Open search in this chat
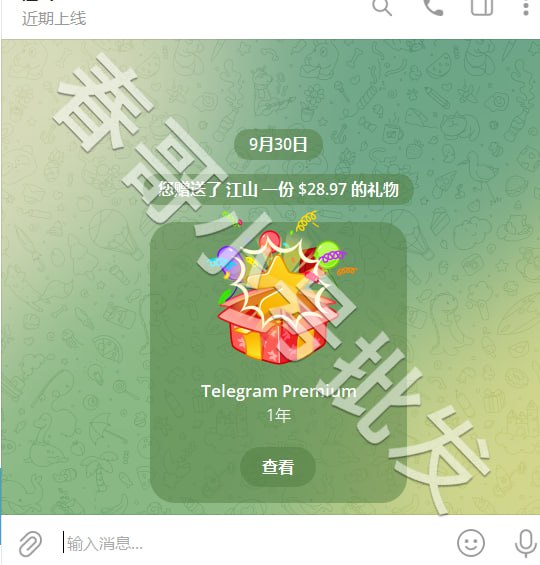 pos(382,7)
